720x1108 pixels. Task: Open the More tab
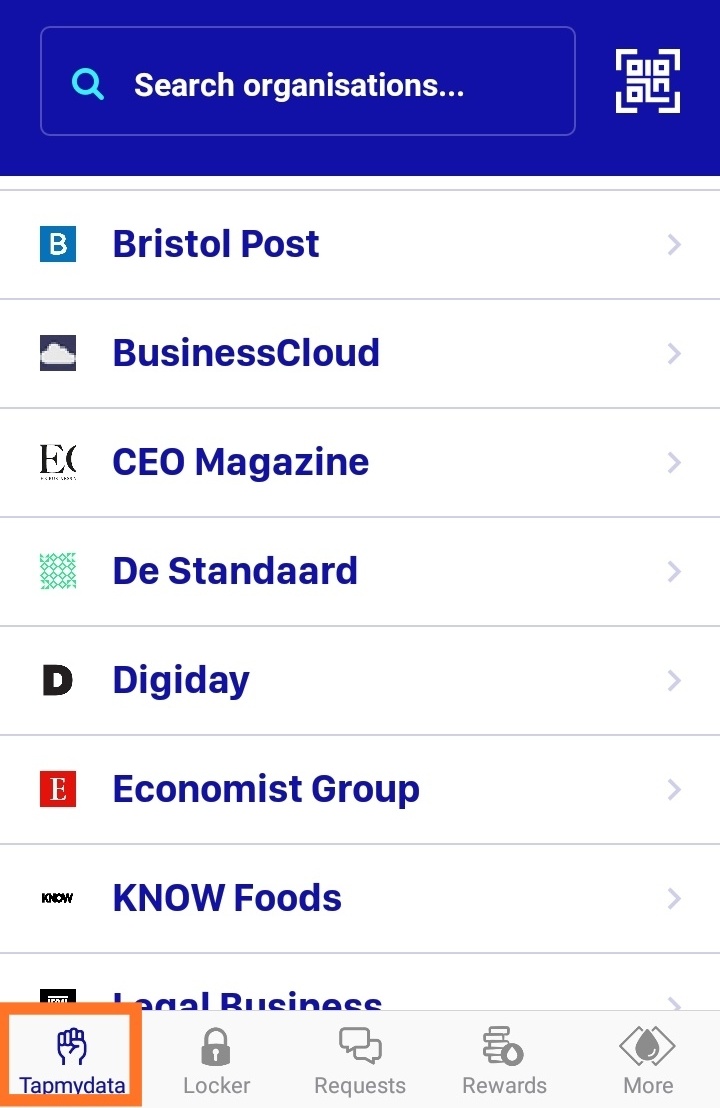(x=648, y=1060)
